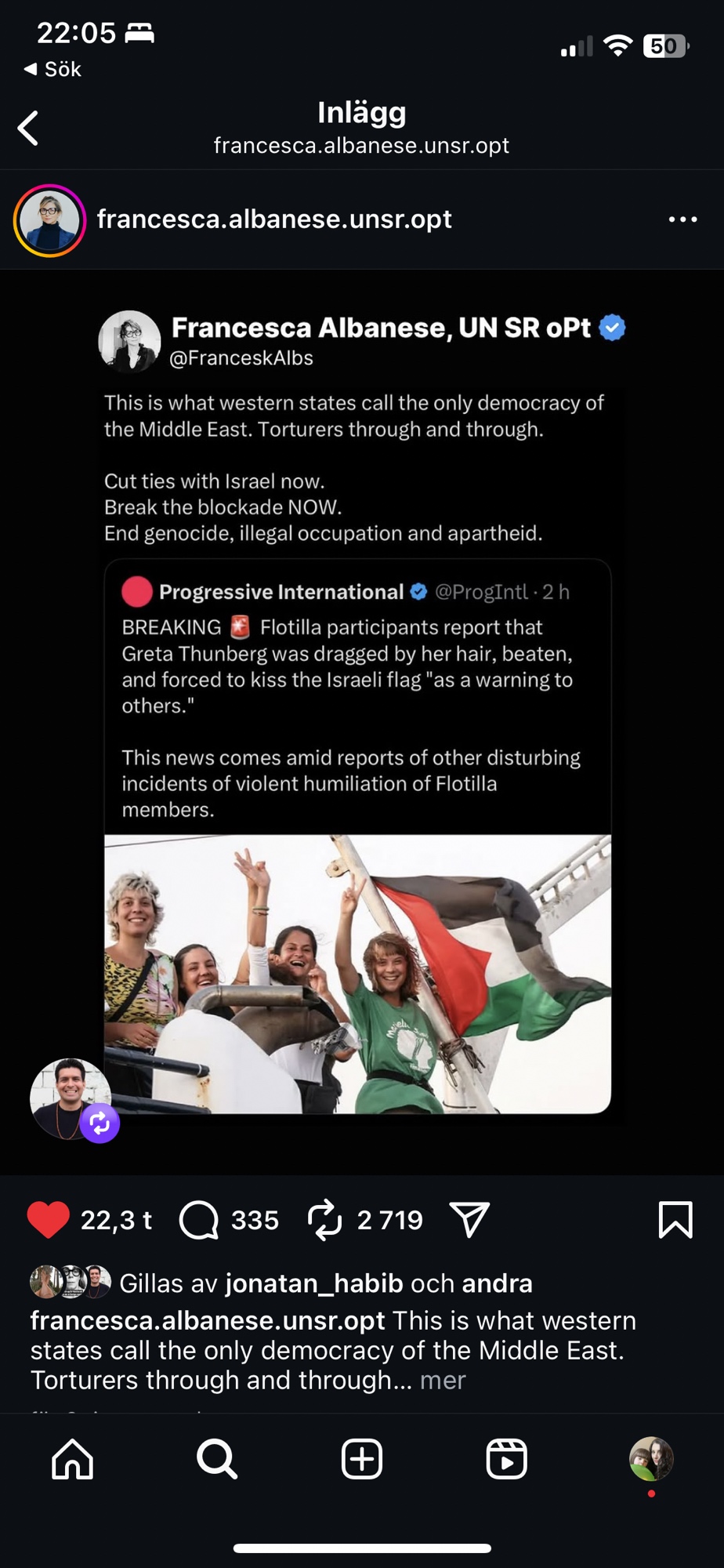Open the comments on this post
Image resolution: width=724 pixels, height=1568 pixels.
click(199, 1220)
